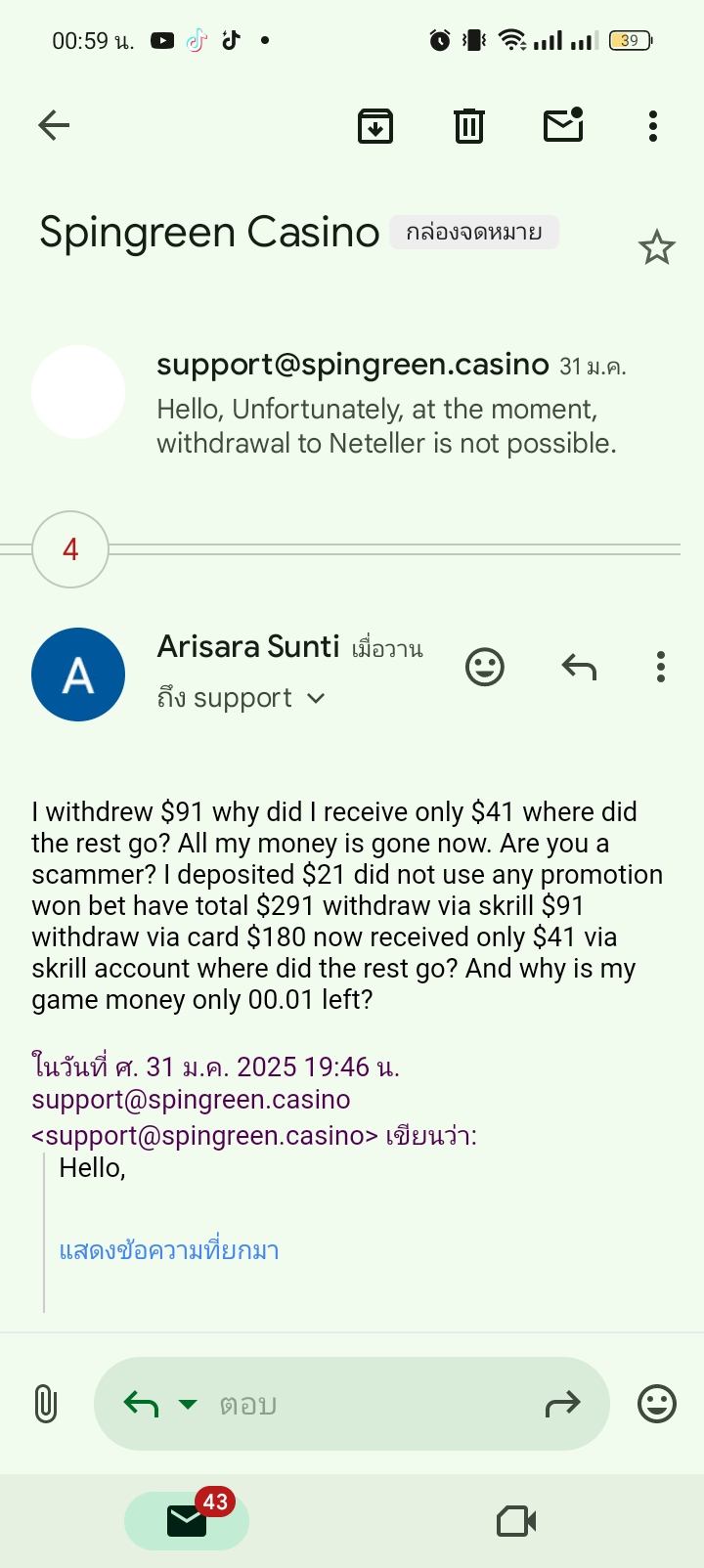Open support@spingreen.casino email link
Image resolution: width=704 pixels, height=1568 pixels.
191,1100
